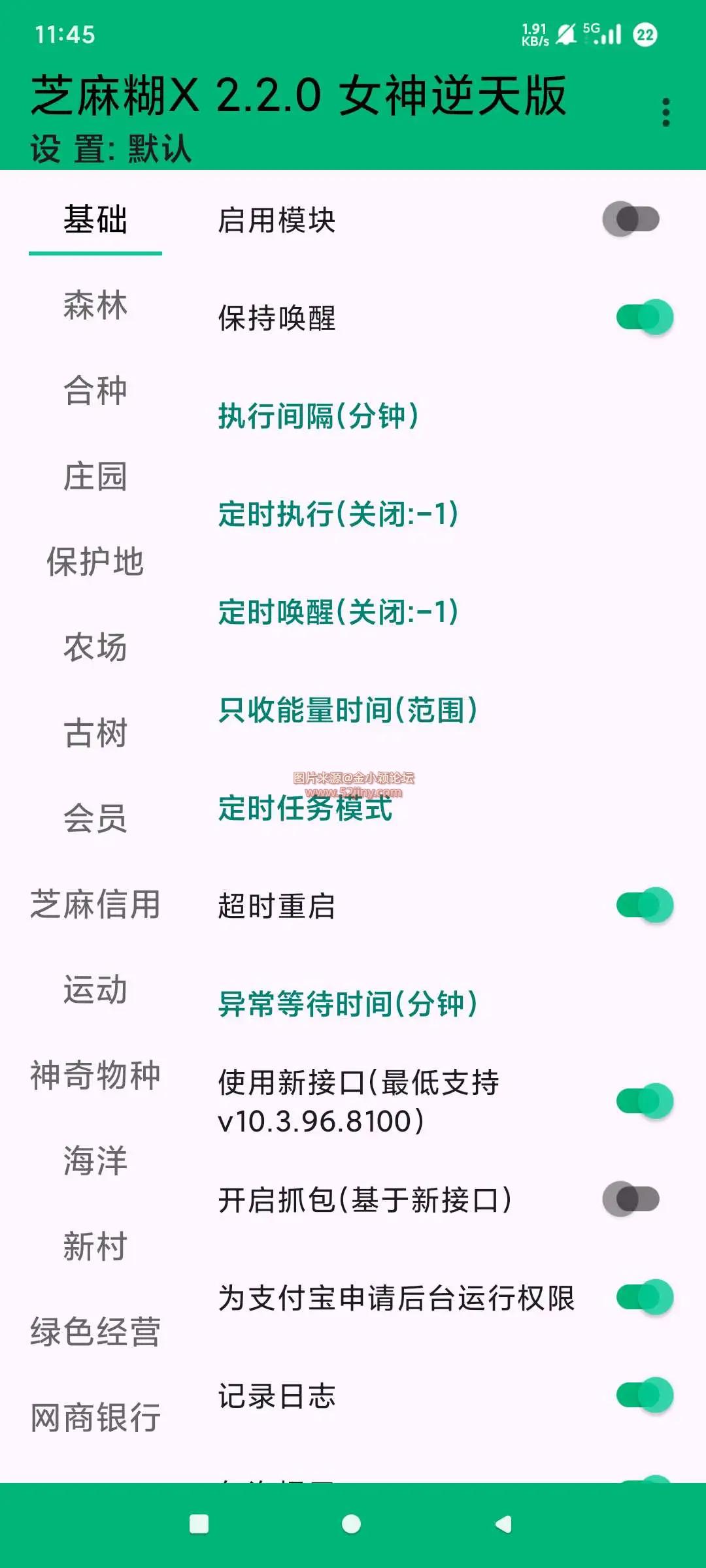Open the three-dot overflow menu

point(665,112)
